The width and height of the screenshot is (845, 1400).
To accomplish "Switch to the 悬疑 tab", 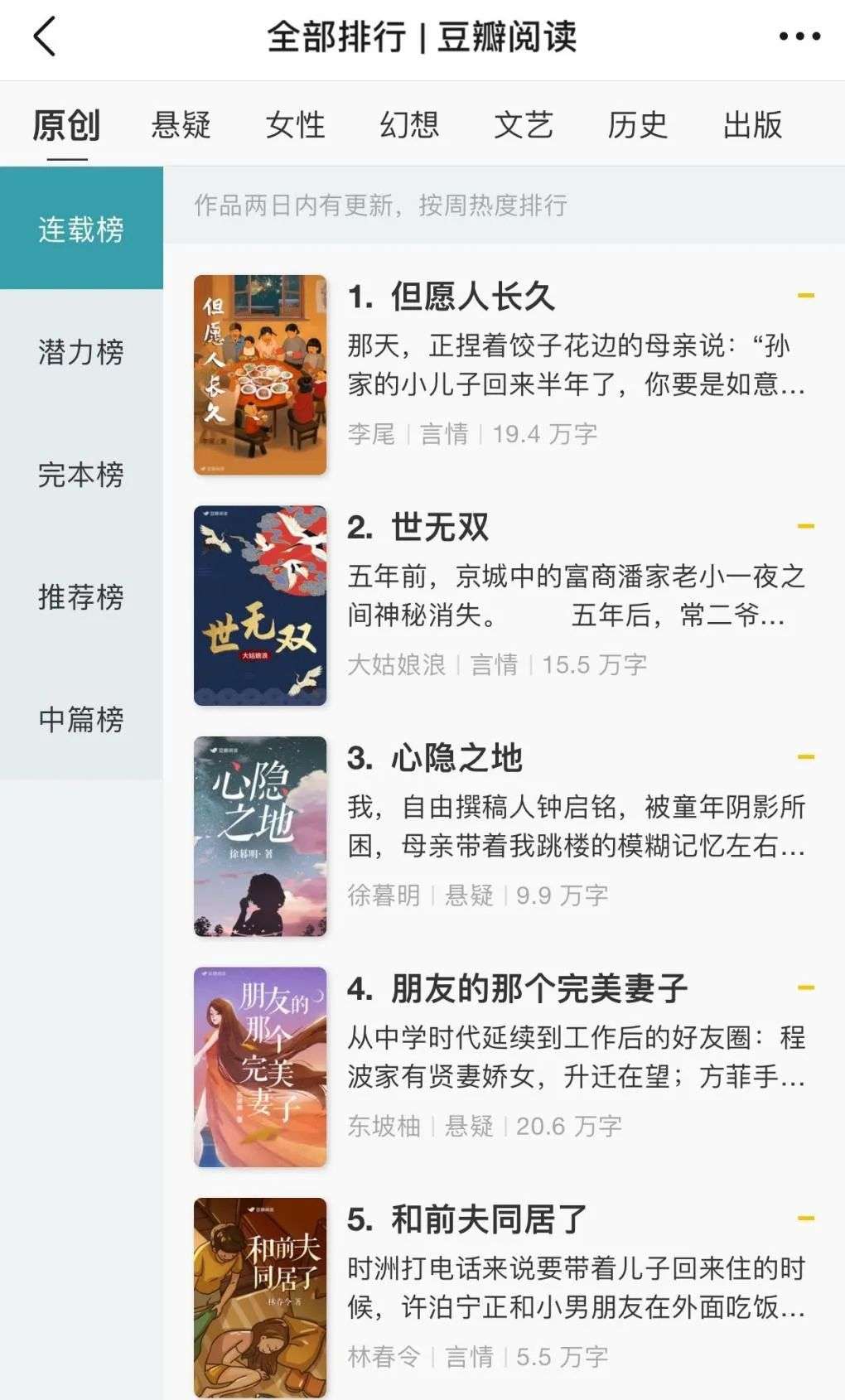I will (x=181, y=125).
